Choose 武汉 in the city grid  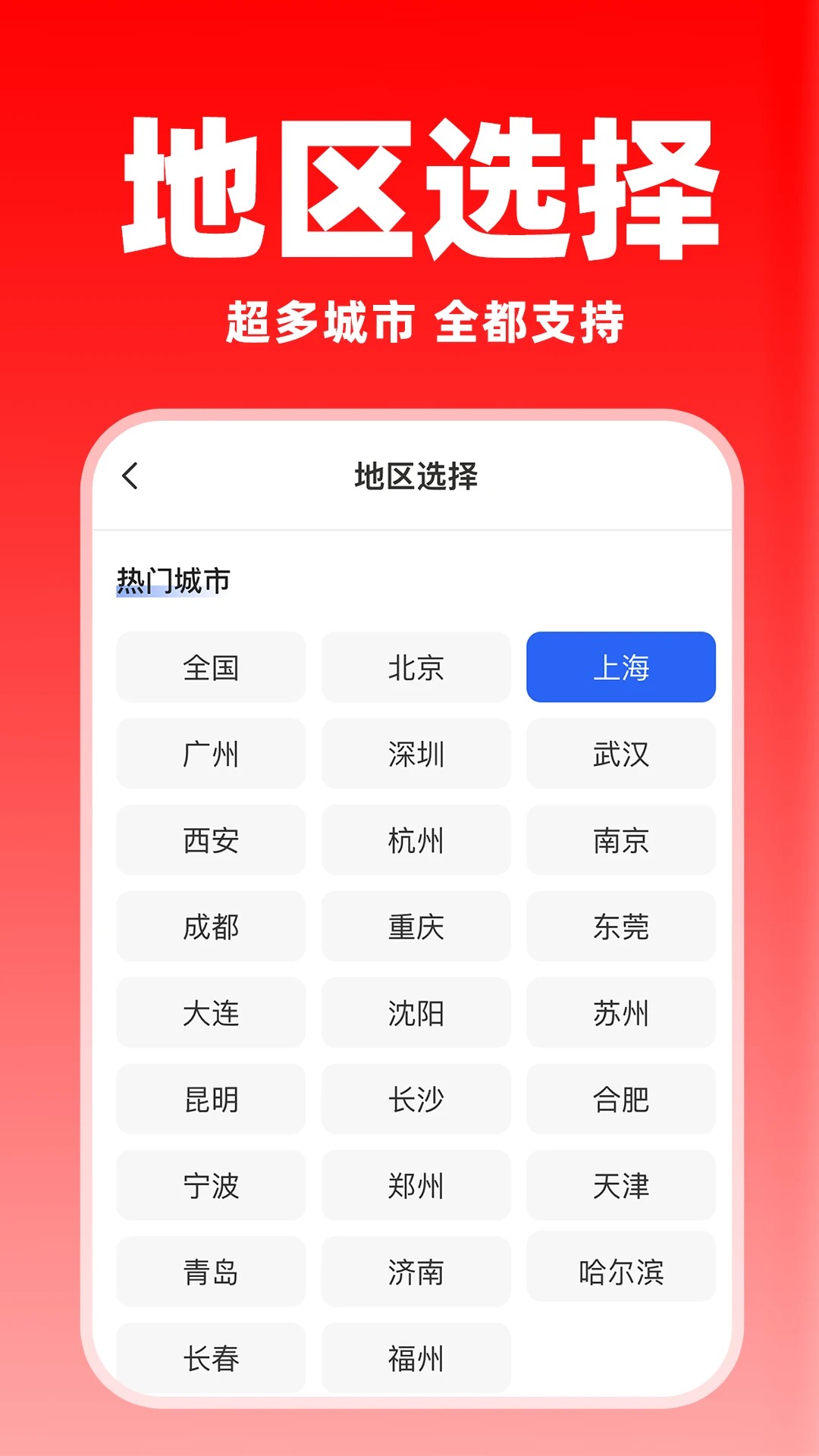pyautogui.click(x=620, y=754)
